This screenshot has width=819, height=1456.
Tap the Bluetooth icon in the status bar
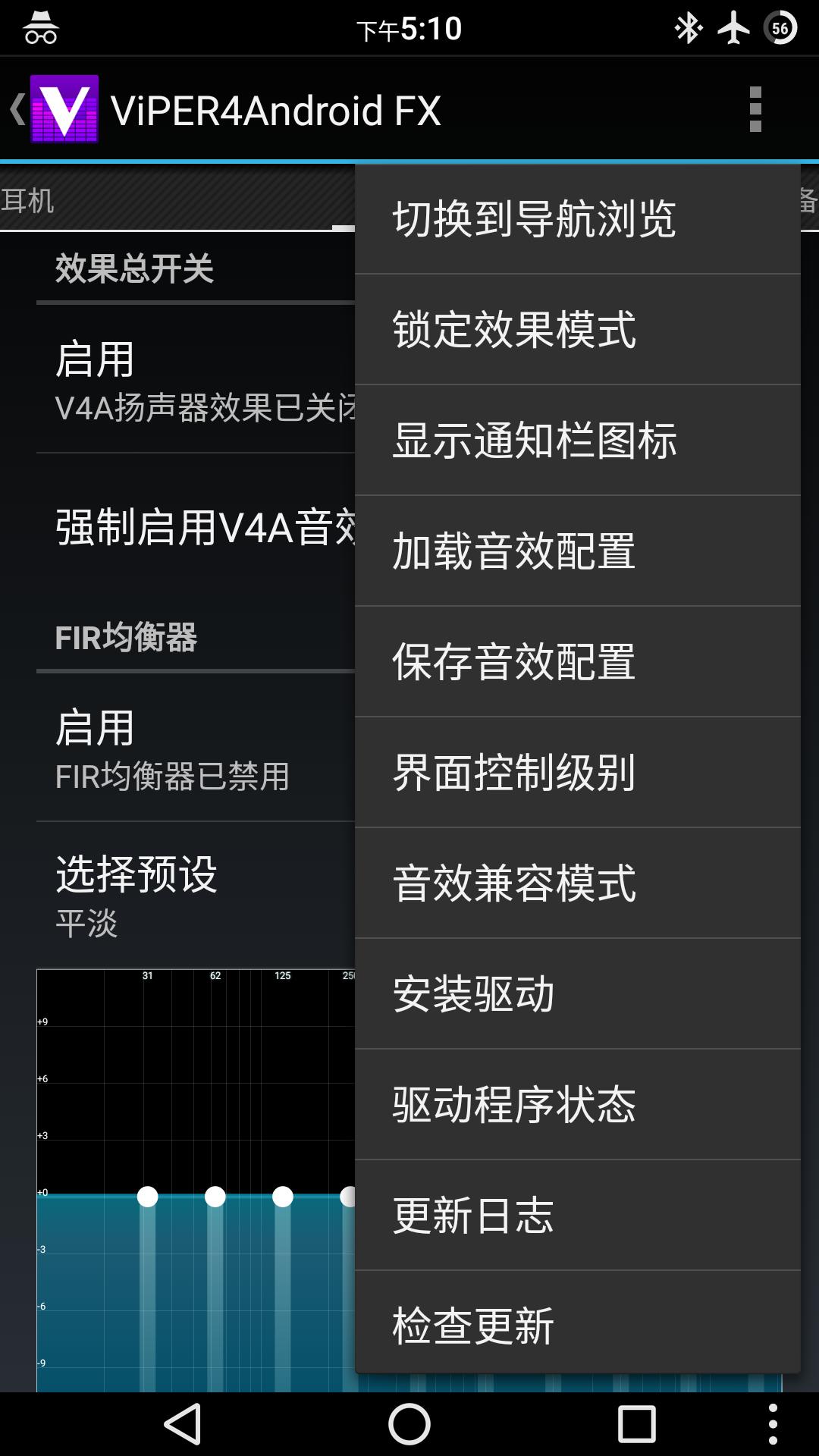pyautogui.click(x=687, y=28)
